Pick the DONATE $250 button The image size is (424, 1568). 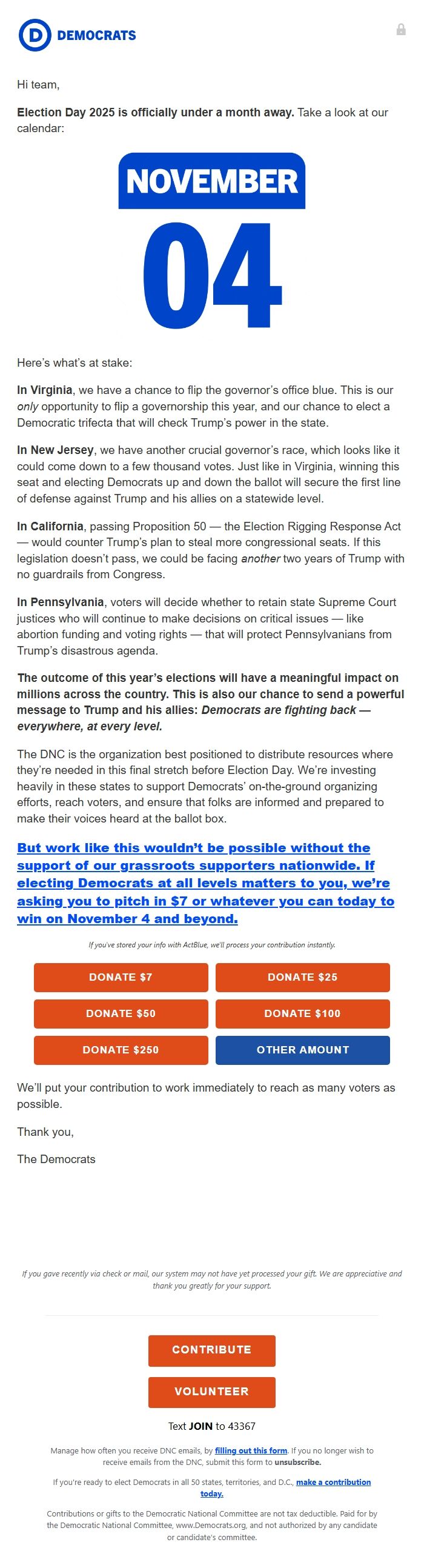click(x=121, y=1050)
